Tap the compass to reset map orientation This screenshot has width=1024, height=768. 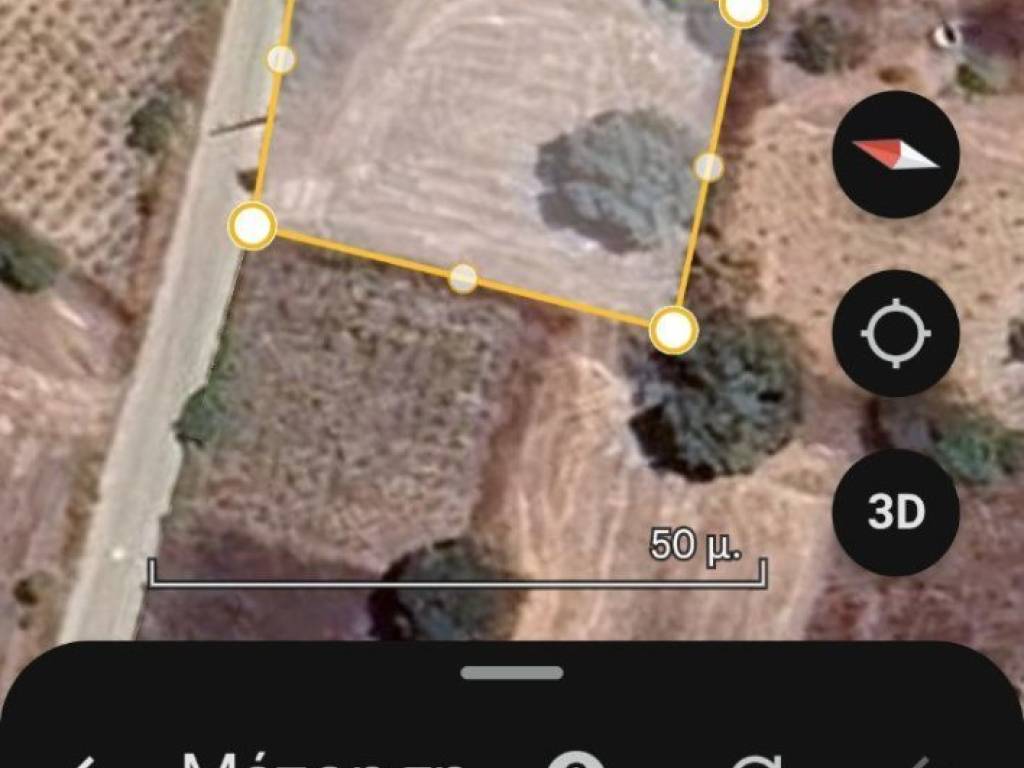point(895,155)
